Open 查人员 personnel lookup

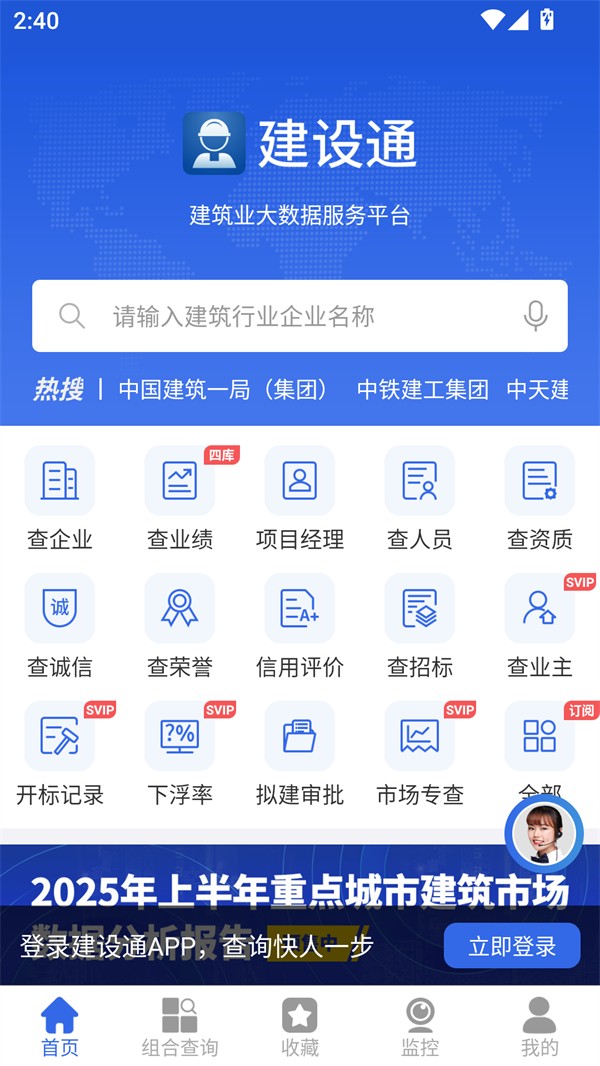[x=420, y=497]
